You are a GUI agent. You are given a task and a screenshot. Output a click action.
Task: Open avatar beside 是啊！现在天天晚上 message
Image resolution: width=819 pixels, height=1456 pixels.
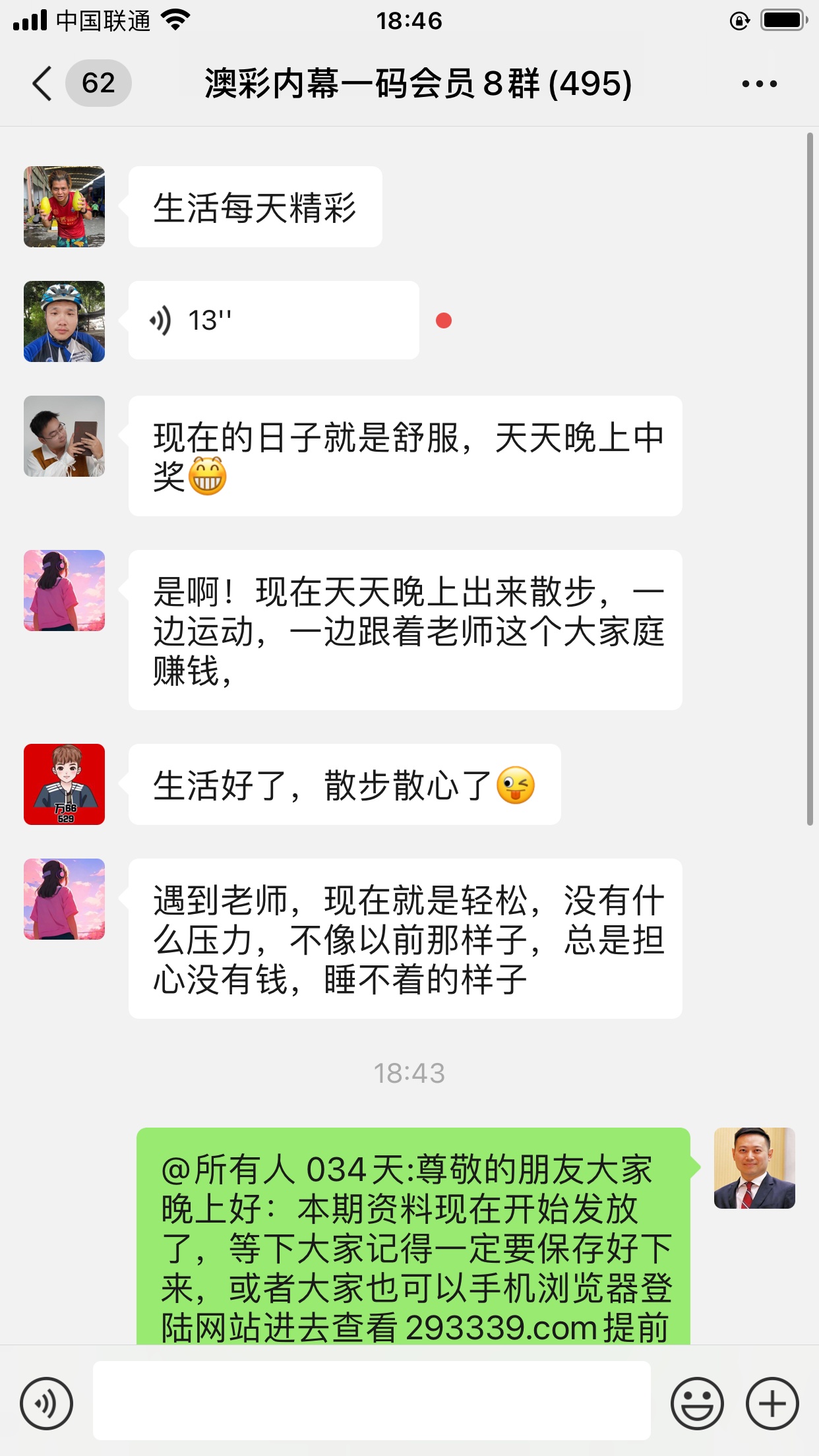[x=65, y=591]
